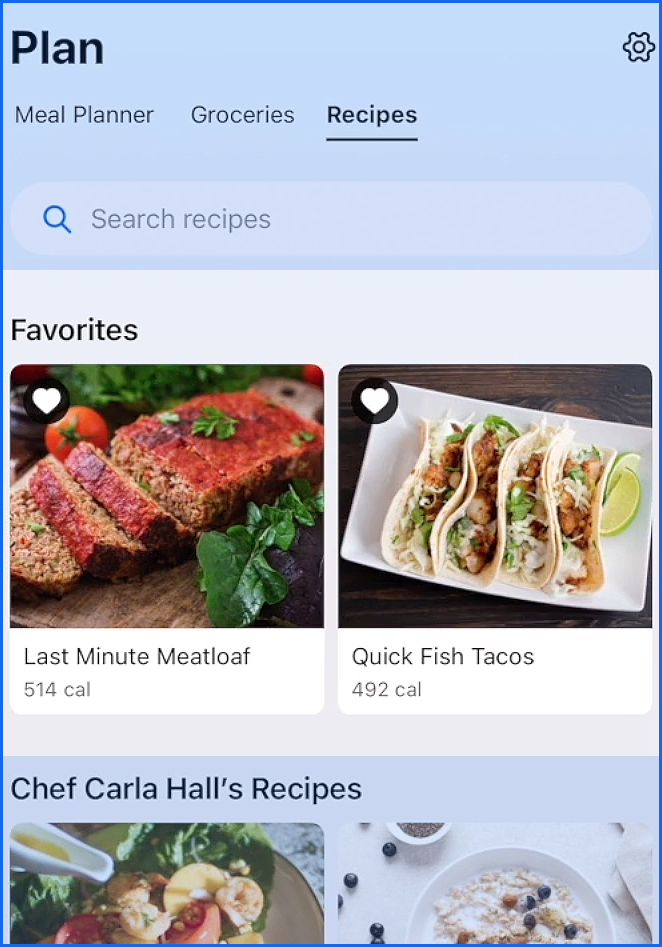Switch to the Groceries tab
Image resolution: width=662 pixels, height=947 pixels.
[x=242, y=115]
